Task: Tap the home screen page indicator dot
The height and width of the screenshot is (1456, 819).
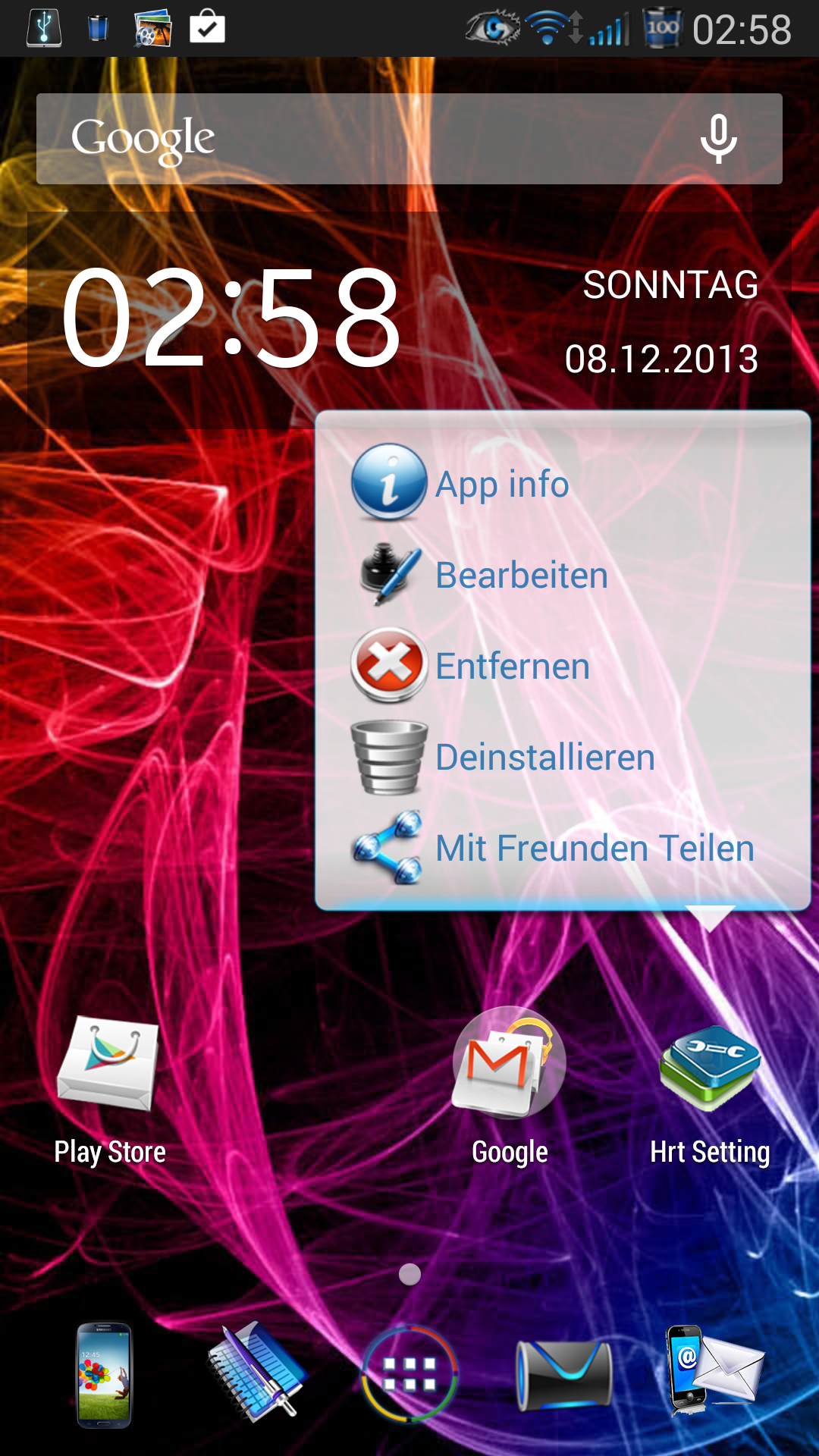Action: (x=409, y=1274)
